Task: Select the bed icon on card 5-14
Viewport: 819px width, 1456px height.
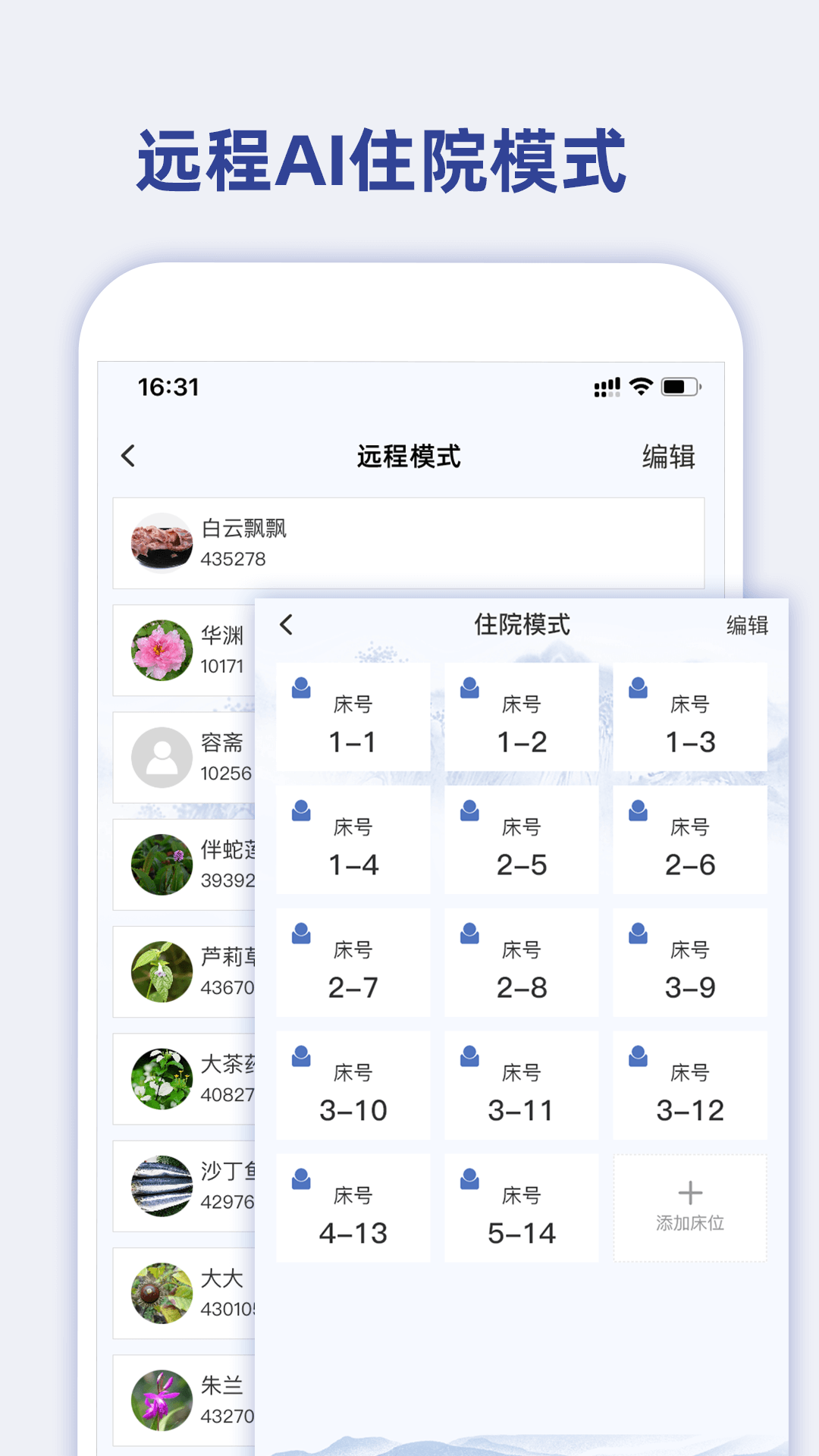Action: pyautogui.click(x=469, y=1179)
